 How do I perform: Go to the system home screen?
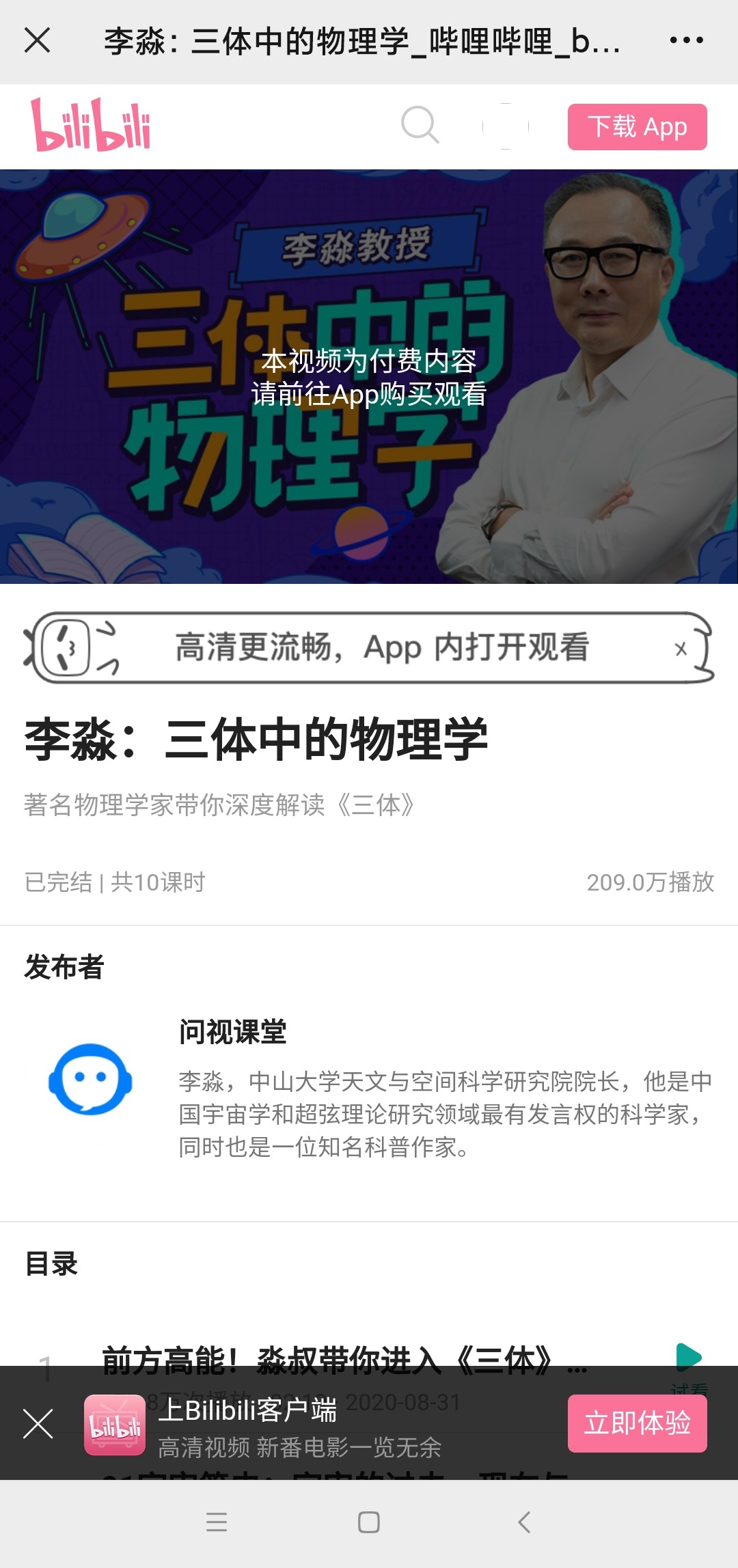(x=369, y=1522)
